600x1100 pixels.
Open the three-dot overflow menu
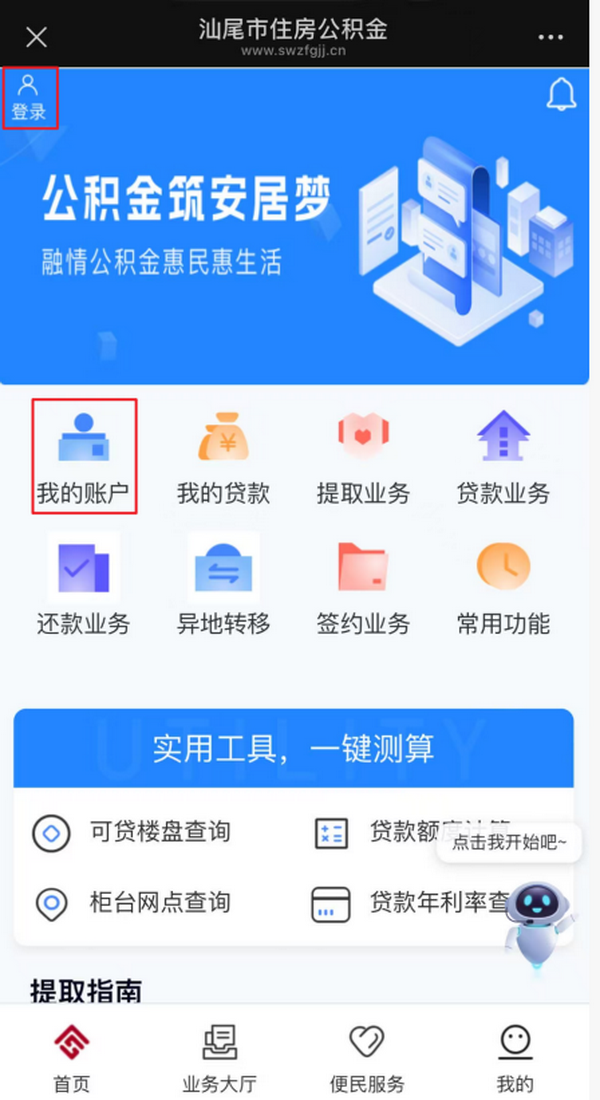coord(551,38)
